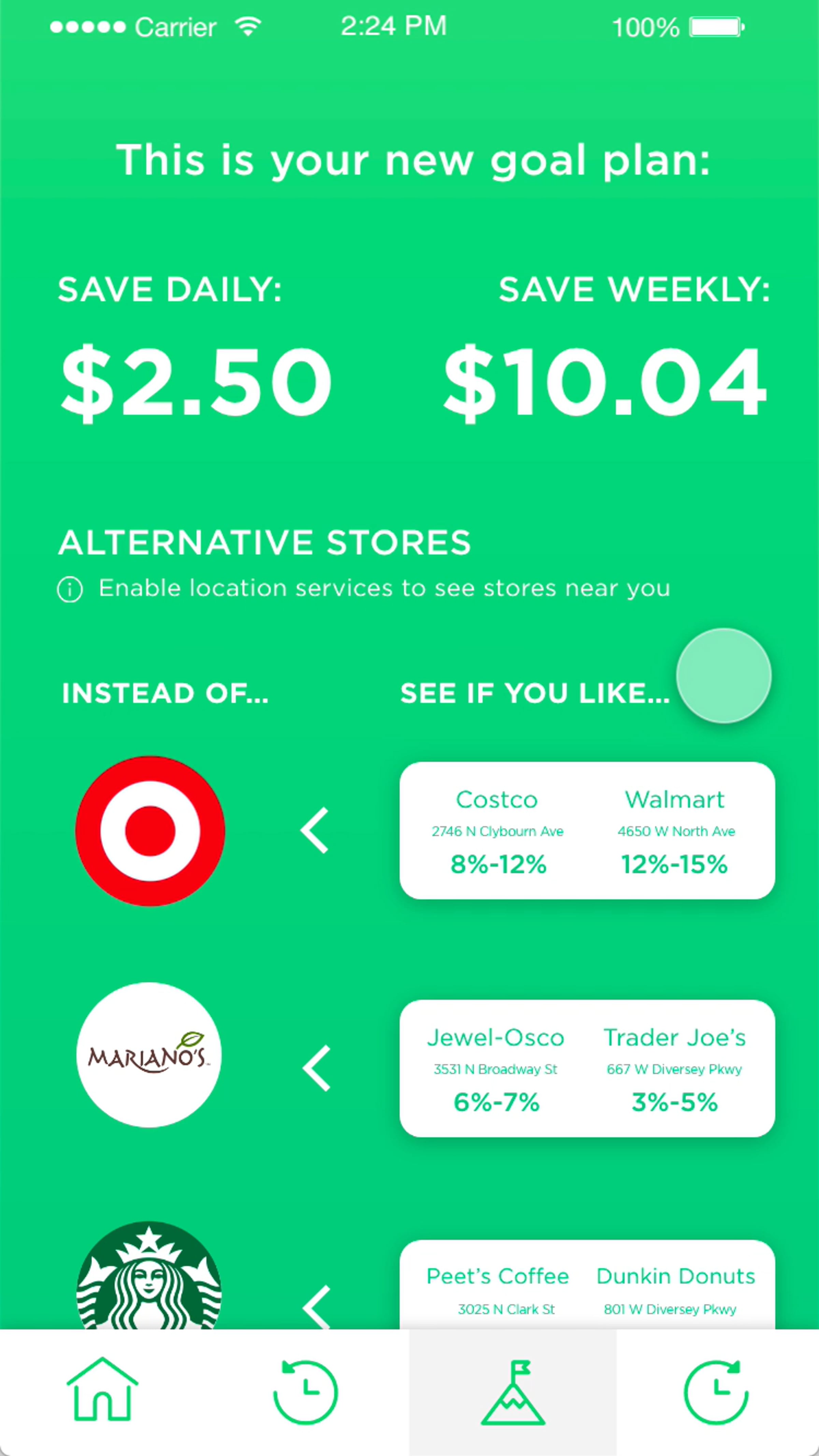Tap the arrow next to Target
This screenshot has width=819, height=1456.
click(315, 830)
